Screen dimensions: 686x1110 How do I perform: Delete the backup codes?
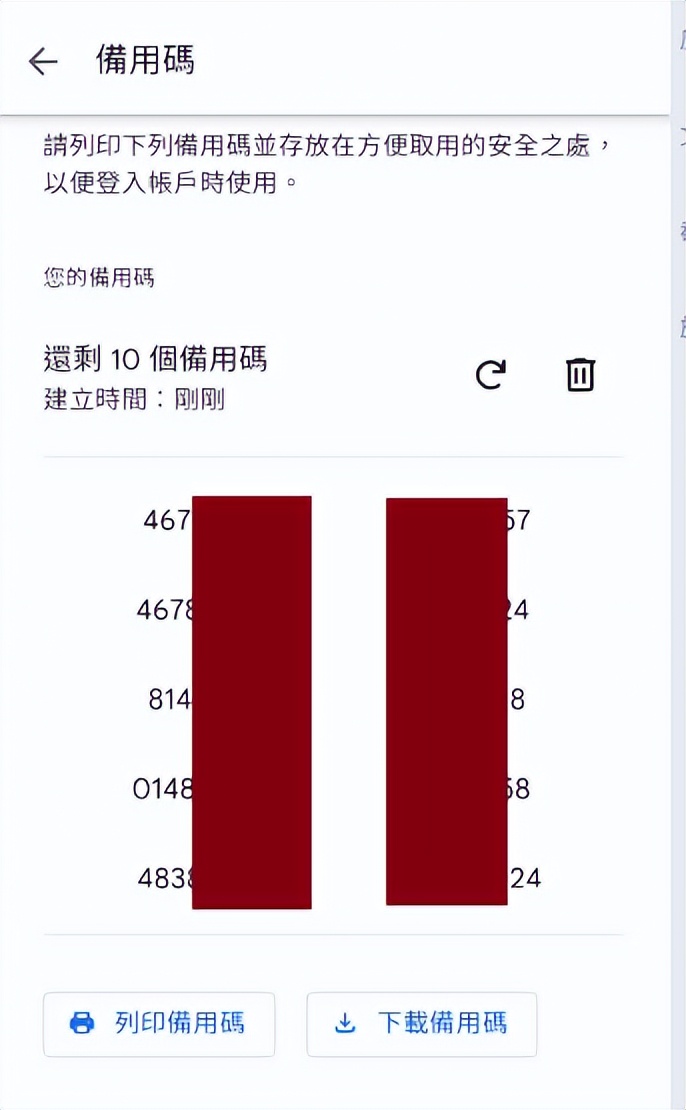tap(580, 374)
